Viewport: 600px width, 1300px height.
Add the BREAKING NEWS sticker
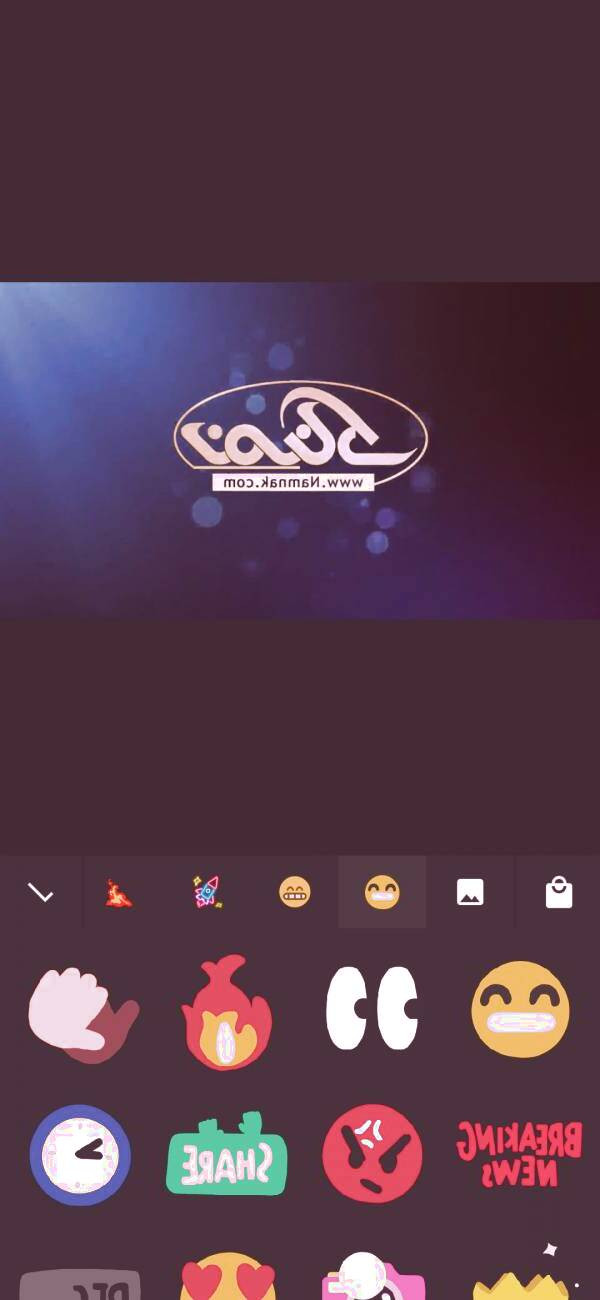coord(520,1154)
